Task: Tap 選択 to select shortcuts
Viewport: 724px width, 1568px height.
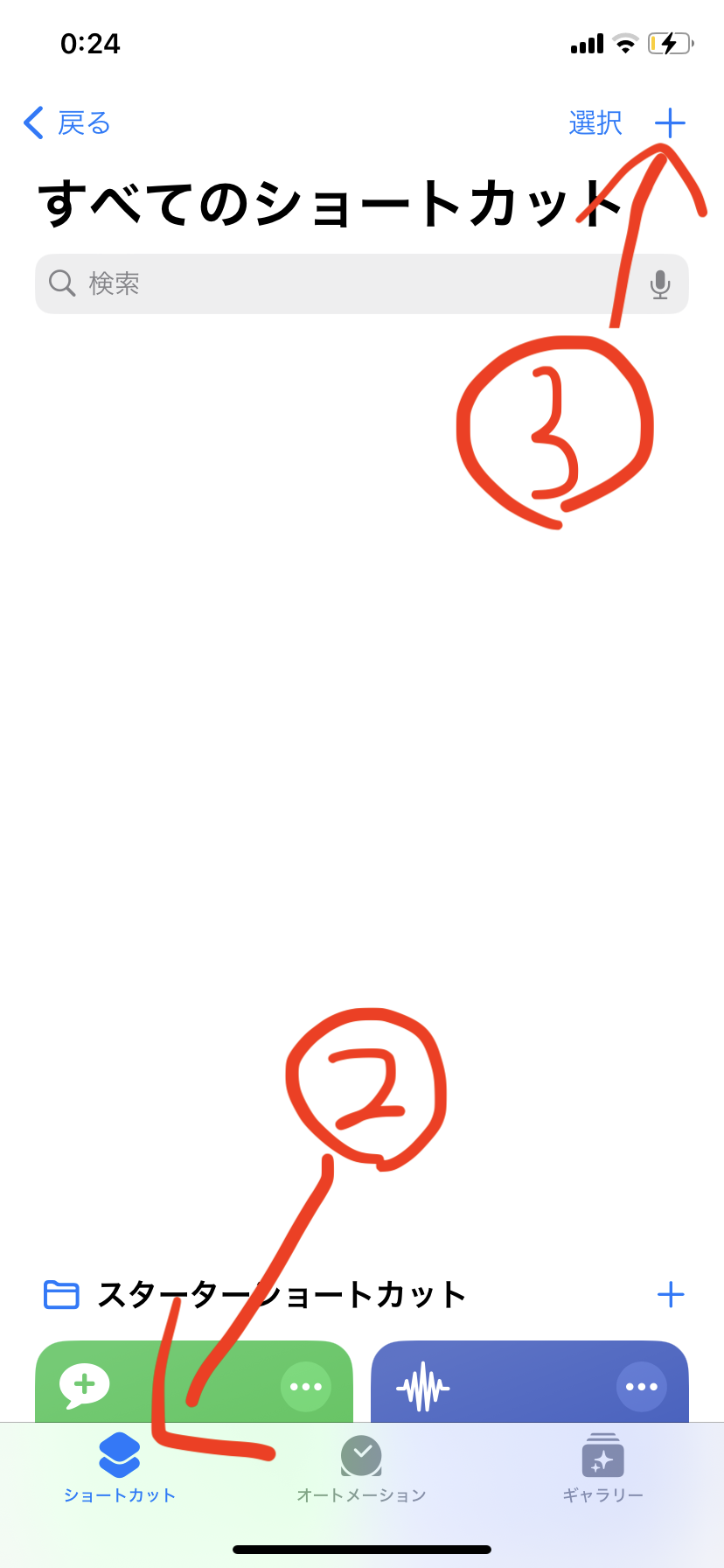Action: (x=595, y=123)
